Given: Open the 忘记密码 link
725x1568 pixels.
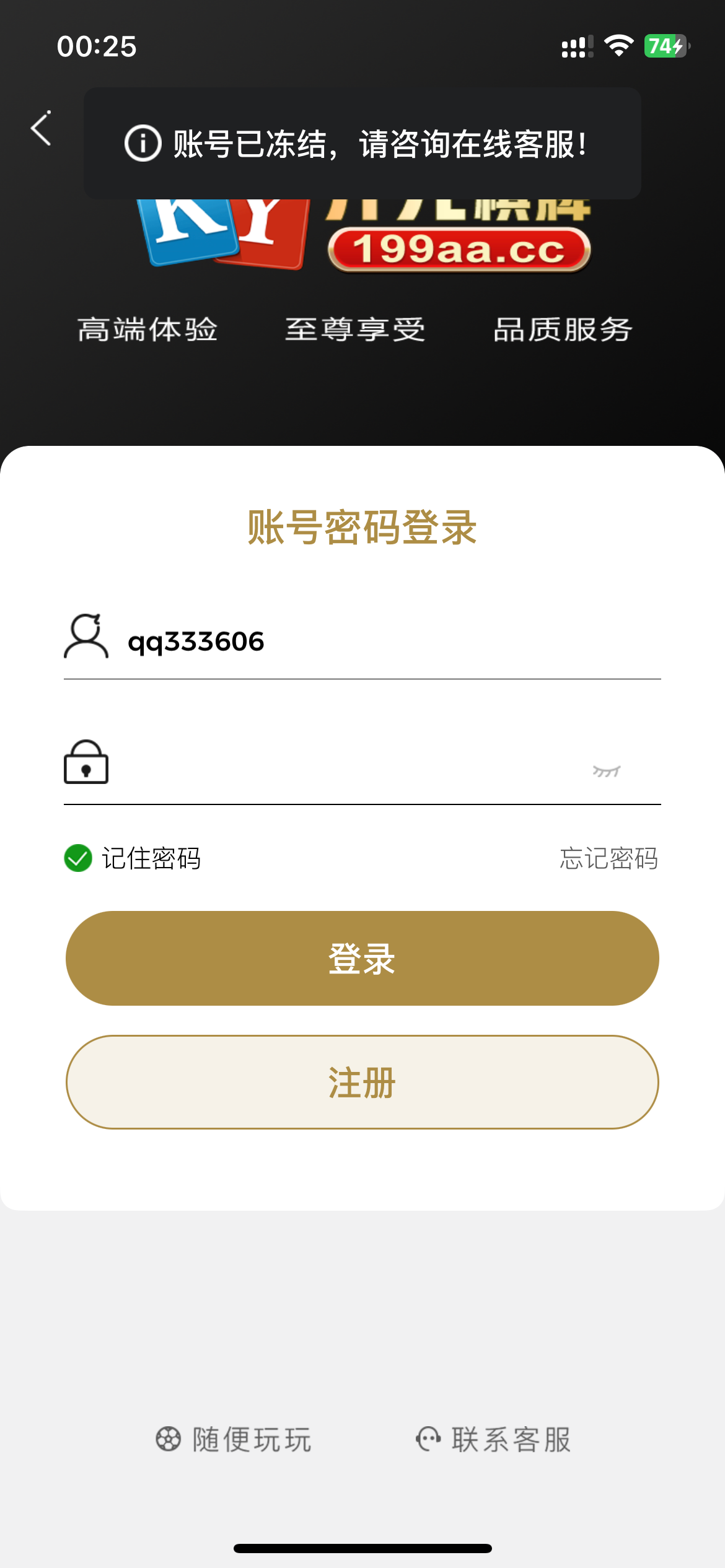Looking at the screenshot, I should [x=609, y=858].
